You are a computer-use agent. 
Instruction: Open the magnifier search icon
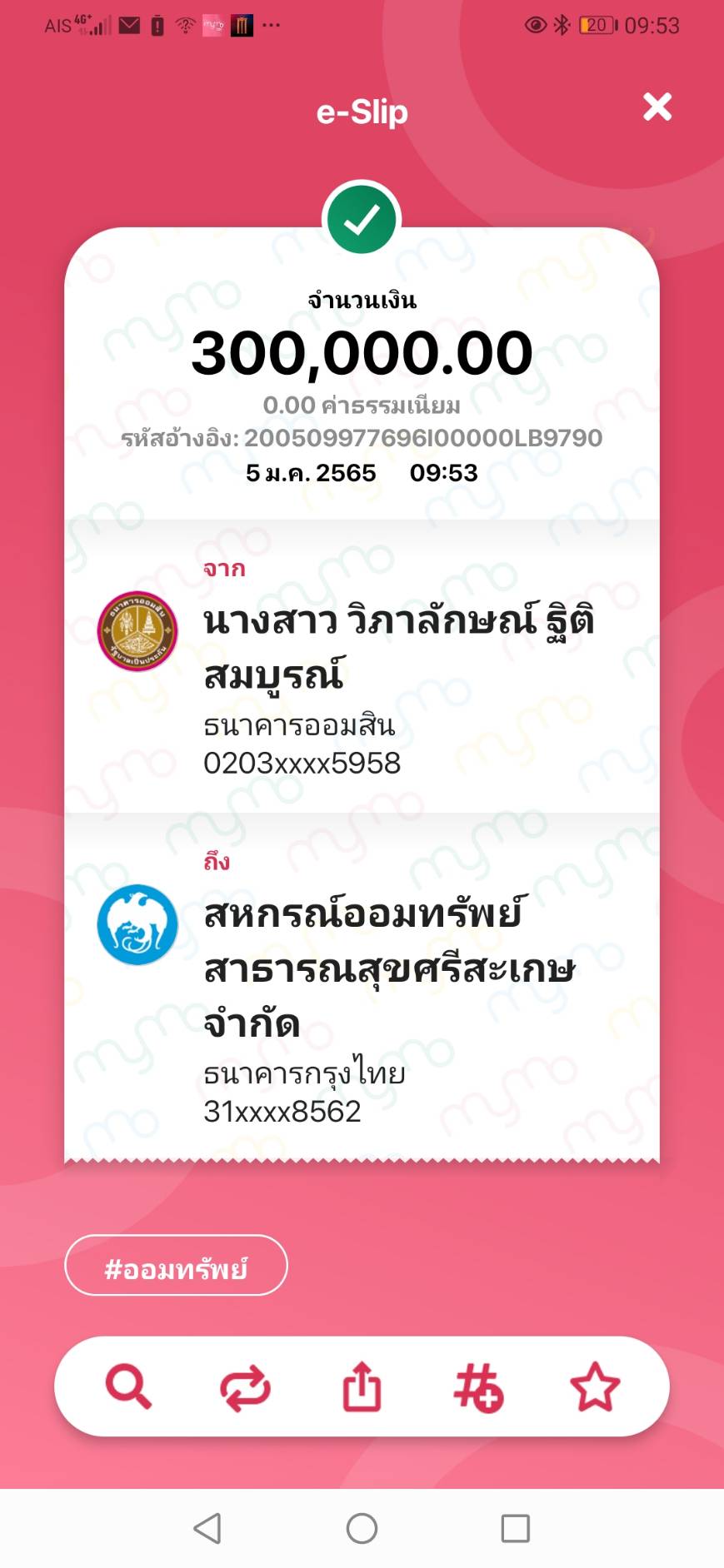pyautogui.click(x=128, y=1386)
